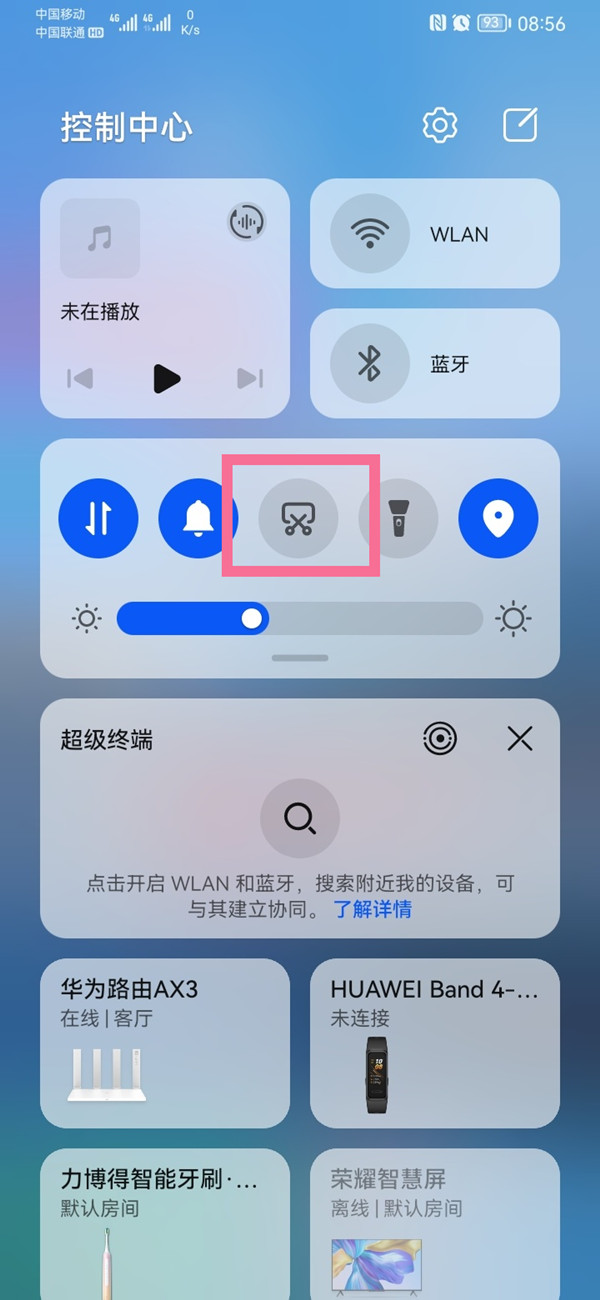
Task: Open settings gear in control center
Action: pos(440,126)
